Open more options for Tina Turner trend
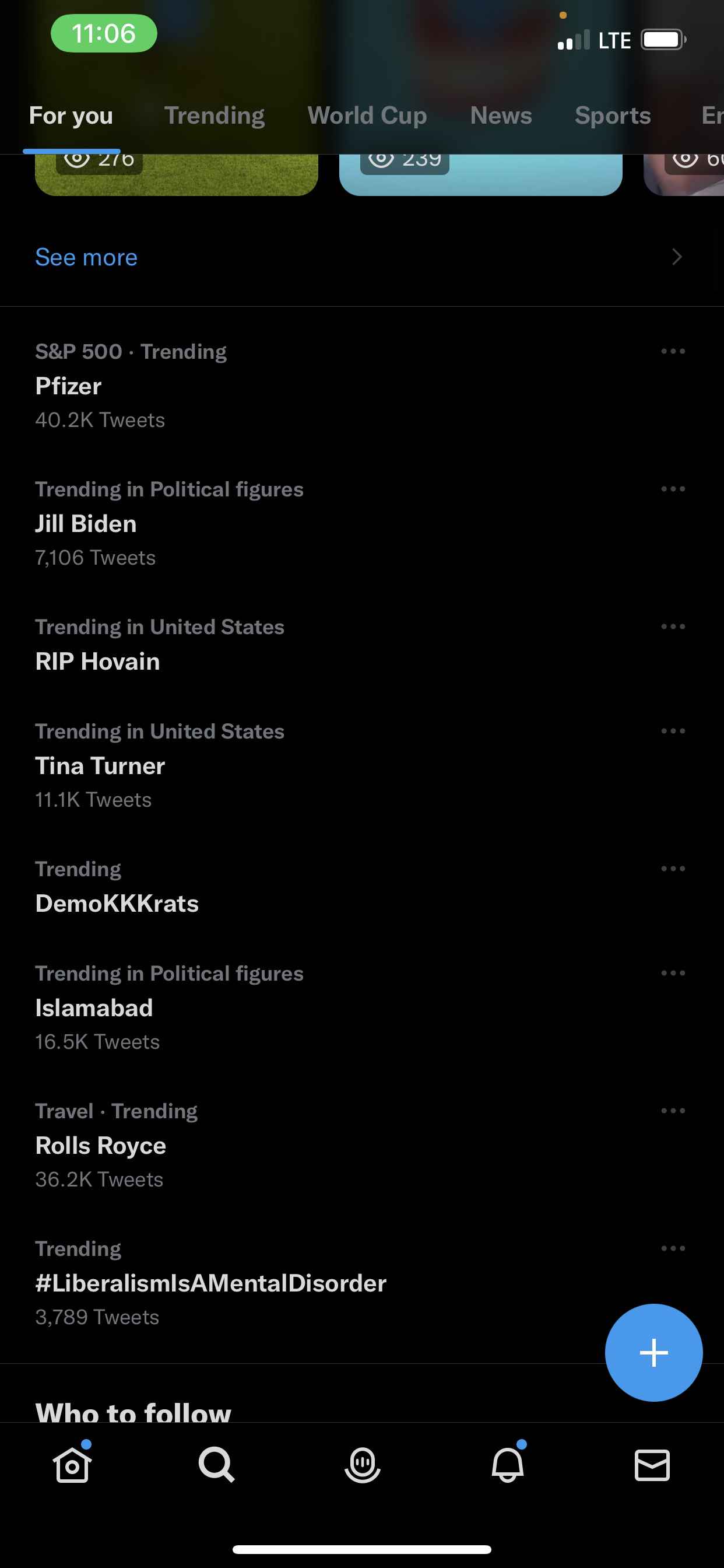This screenshot has width=724, height=1568. tap(672, 730)
